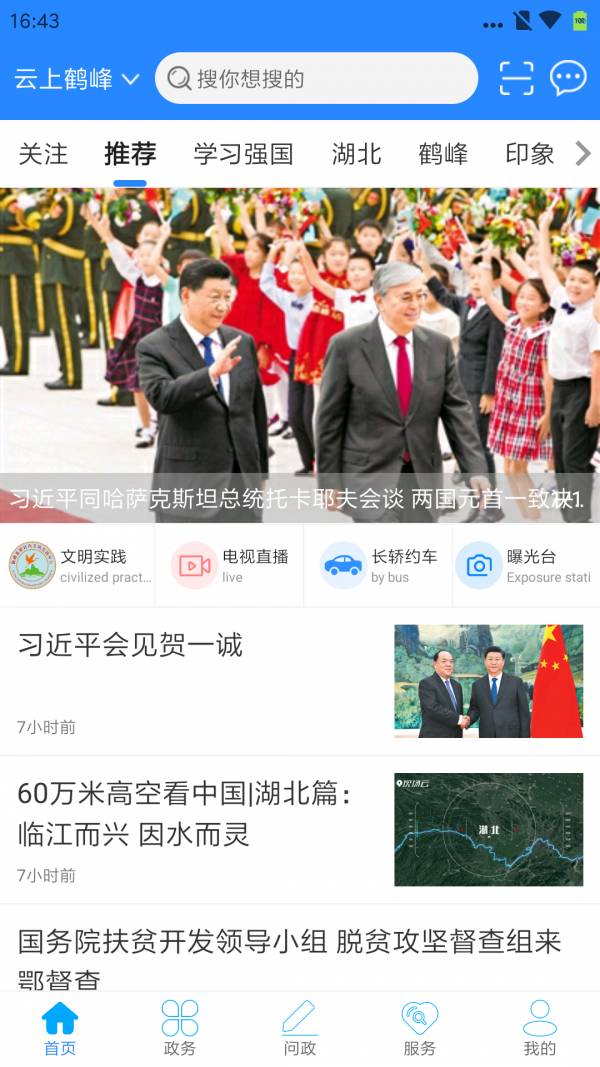Viewport: 600px width, 1067px height.
Task: Open the top banner story about 哈萨克斯坦总统
Action: (x=300, y=355)
